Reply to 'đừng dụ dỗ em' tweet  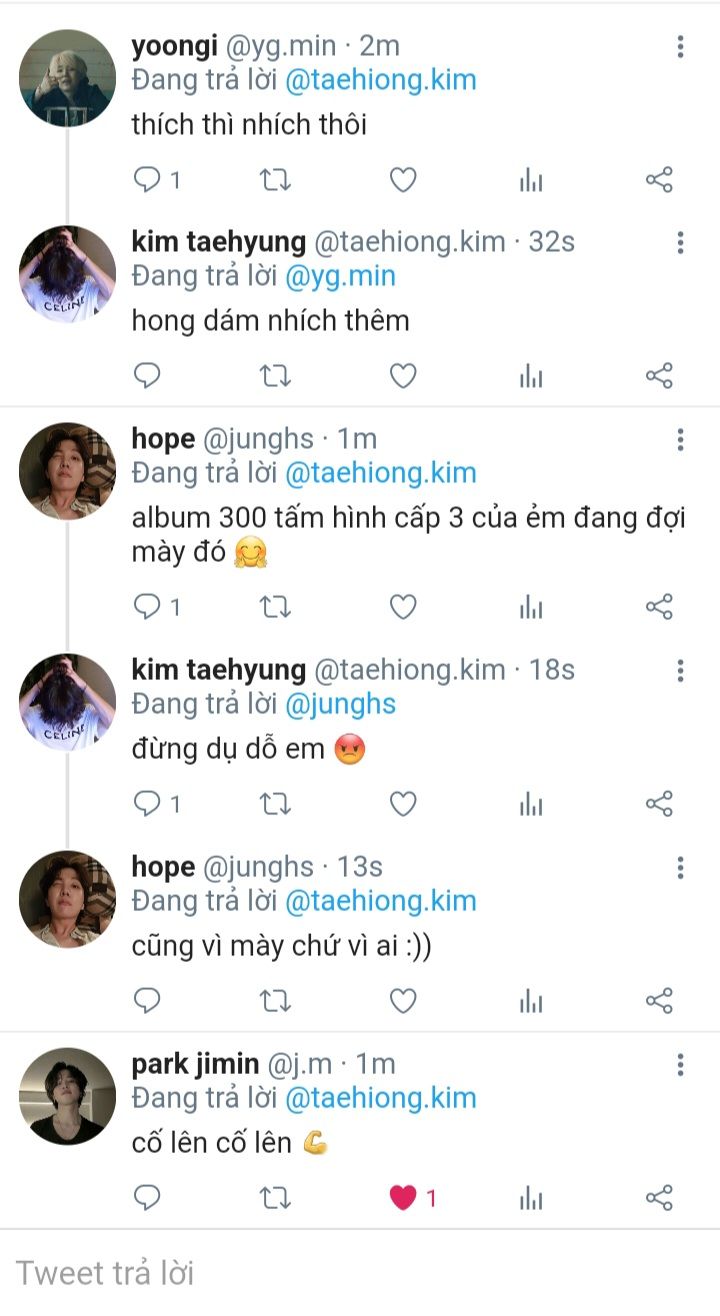point(148,804)
